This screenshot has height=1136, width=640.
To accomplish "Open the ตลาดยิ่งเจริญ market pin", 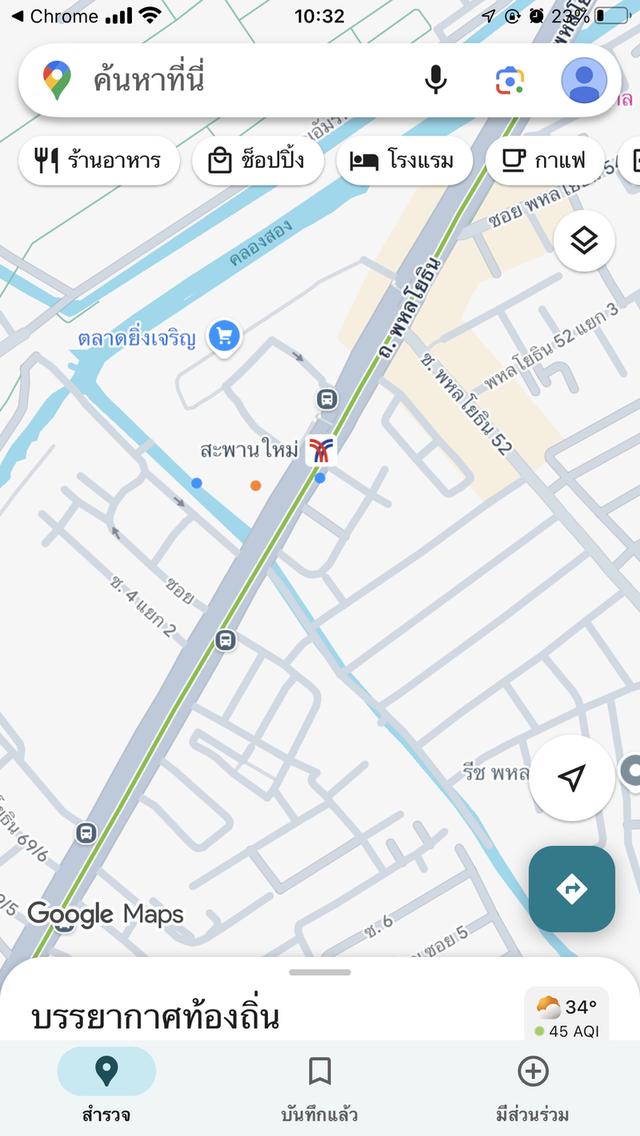I will (x=224, y=337).
